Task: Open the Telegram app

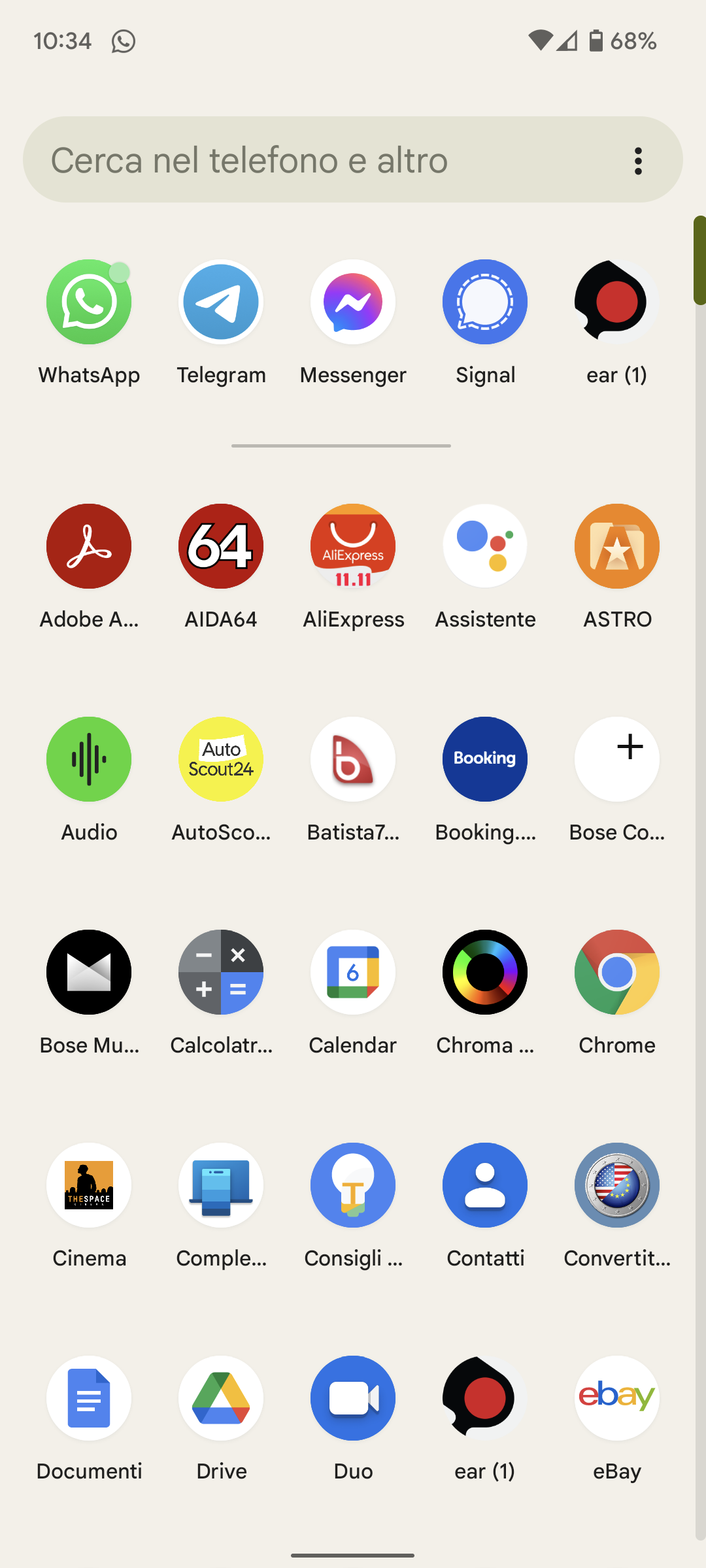Action: (221, 302)
